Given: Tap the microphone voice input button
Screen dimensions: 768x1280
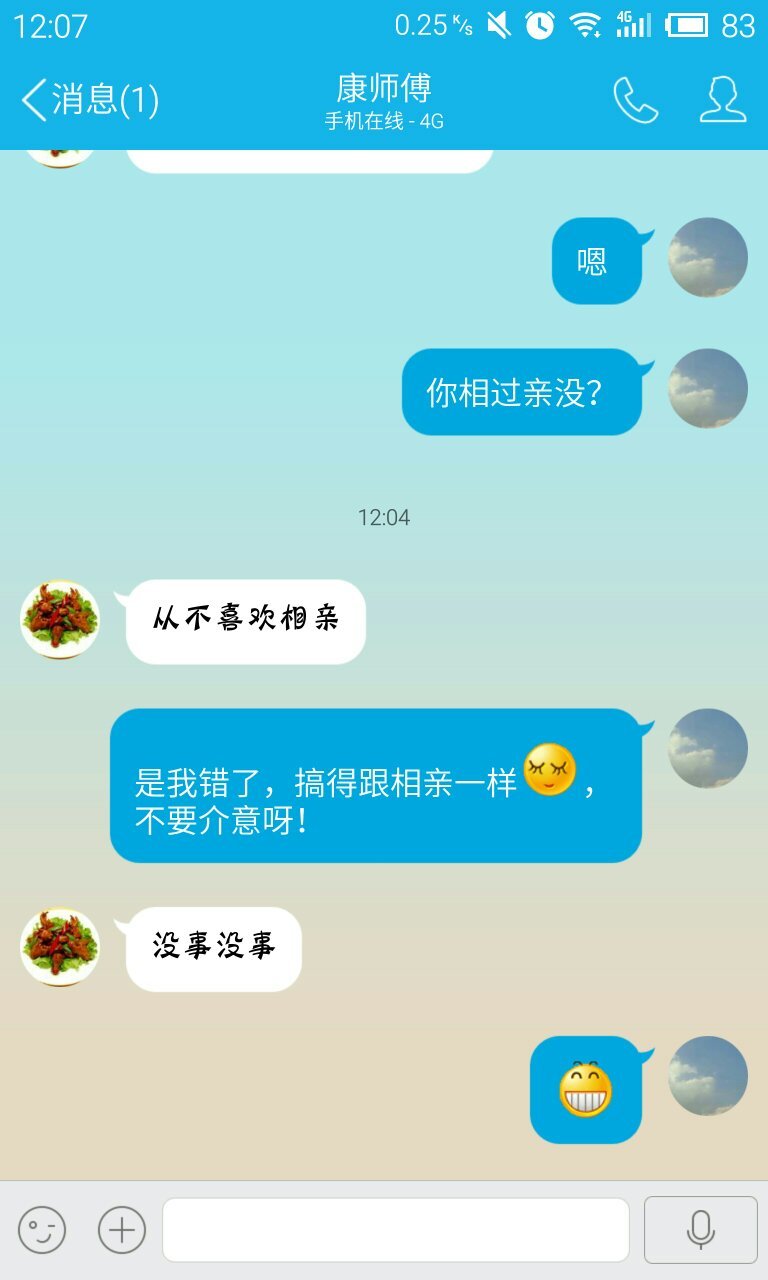Looking at the screenshot, I should (700, 1229).
